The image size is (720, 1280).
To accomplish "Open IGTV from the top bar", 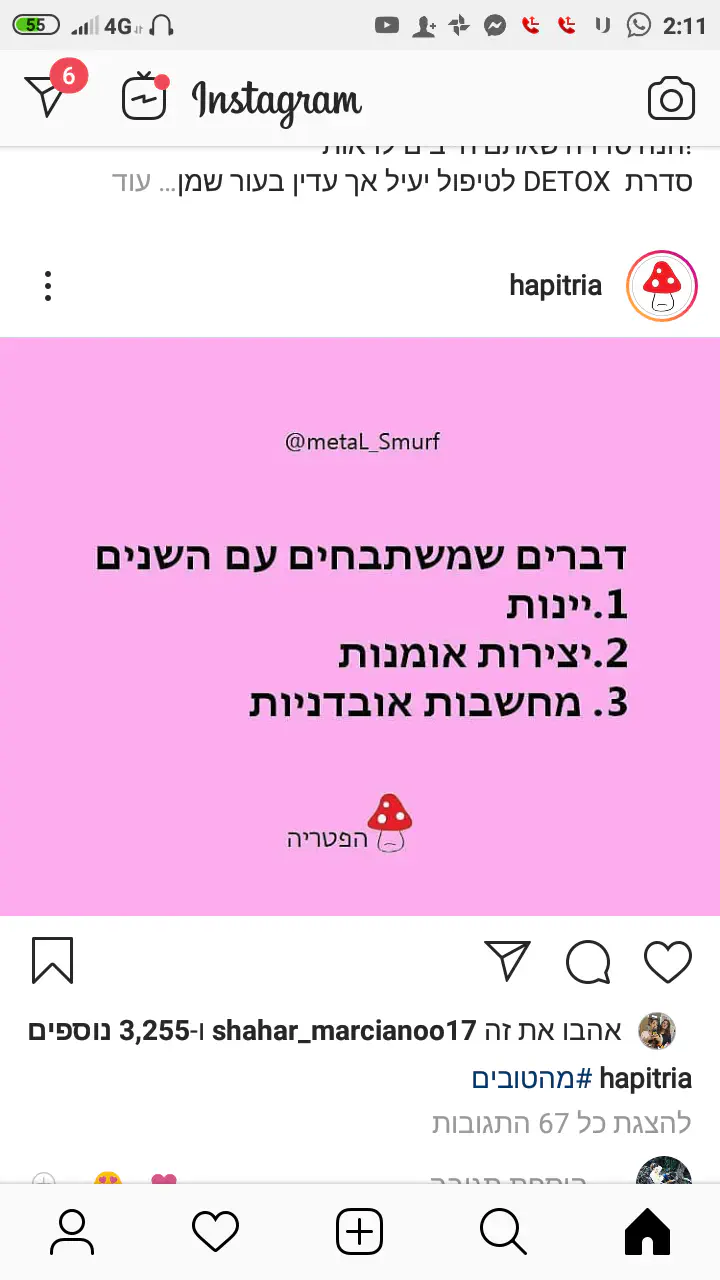I will (x=144, y=98).
